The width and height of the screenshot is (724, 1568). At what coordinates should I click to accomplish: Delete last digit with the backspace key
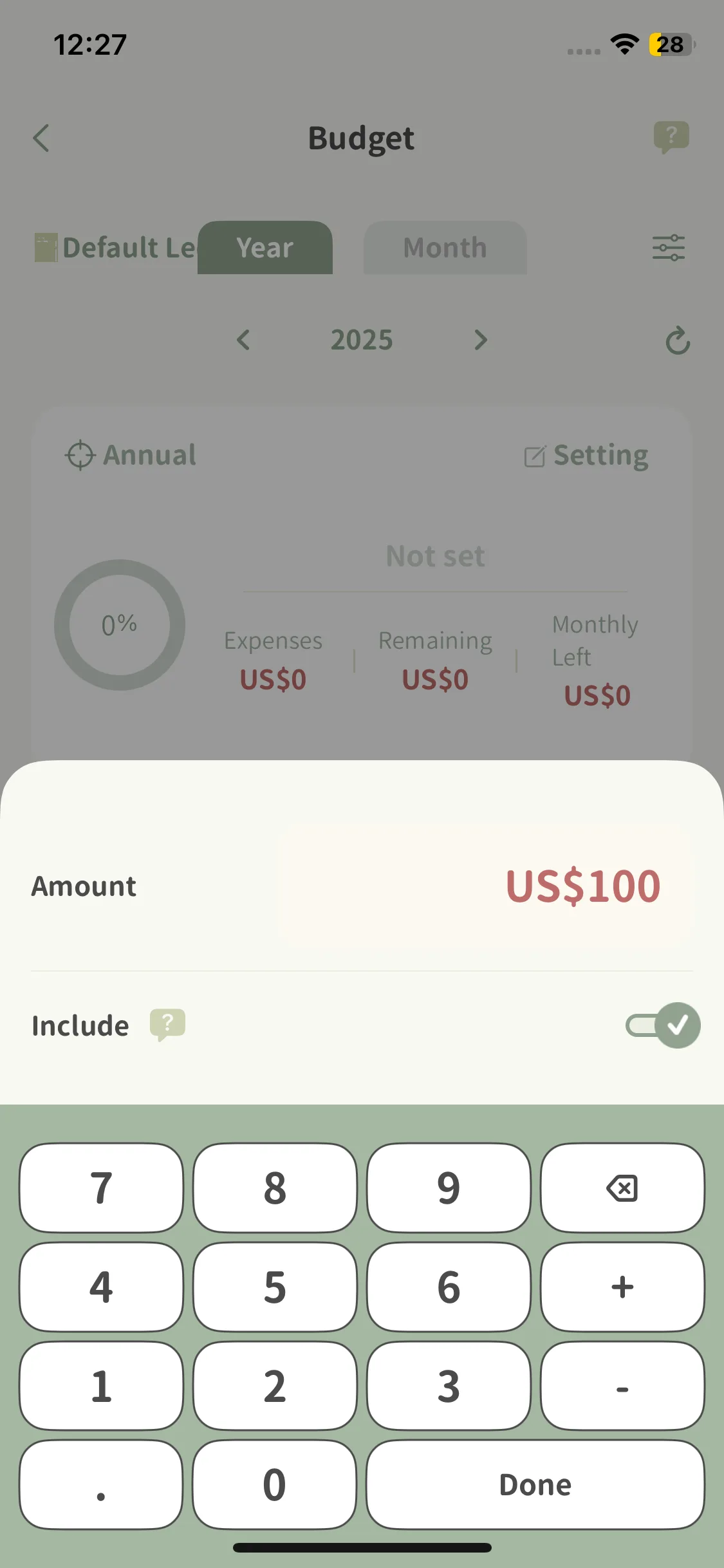[622, 1188]
